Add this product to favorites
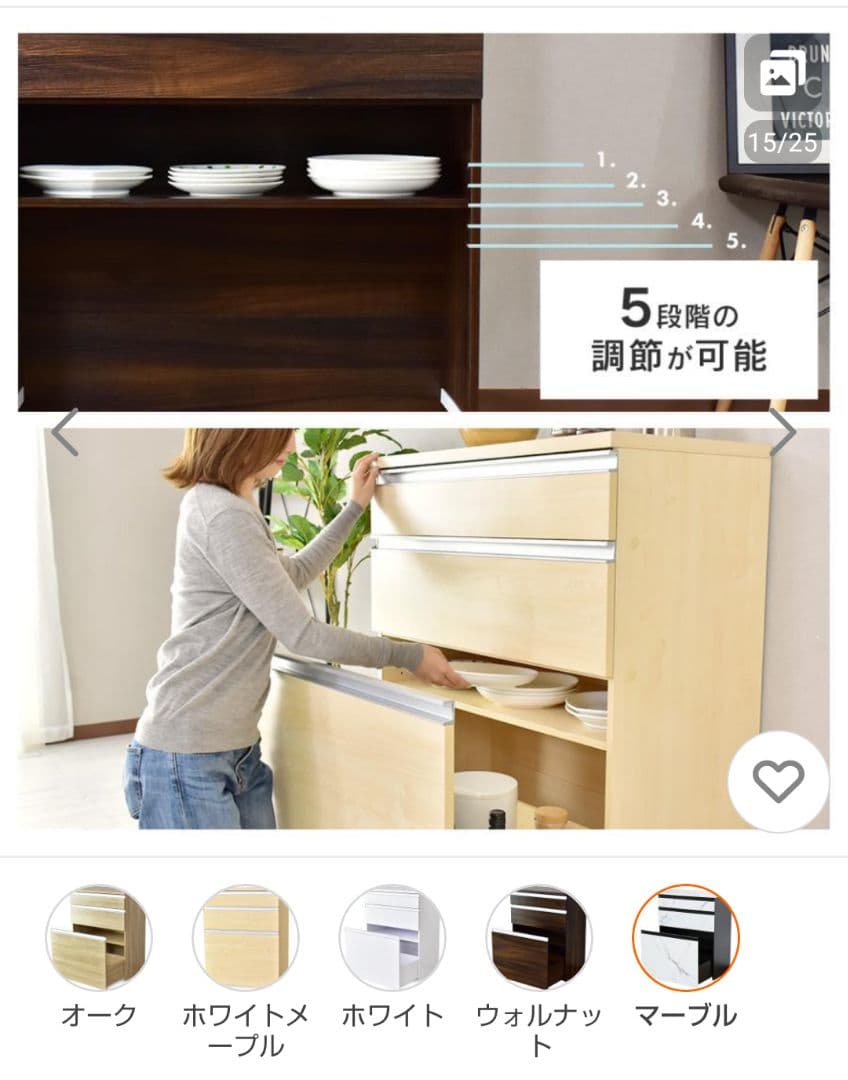848x1080 pixels. 778,781
